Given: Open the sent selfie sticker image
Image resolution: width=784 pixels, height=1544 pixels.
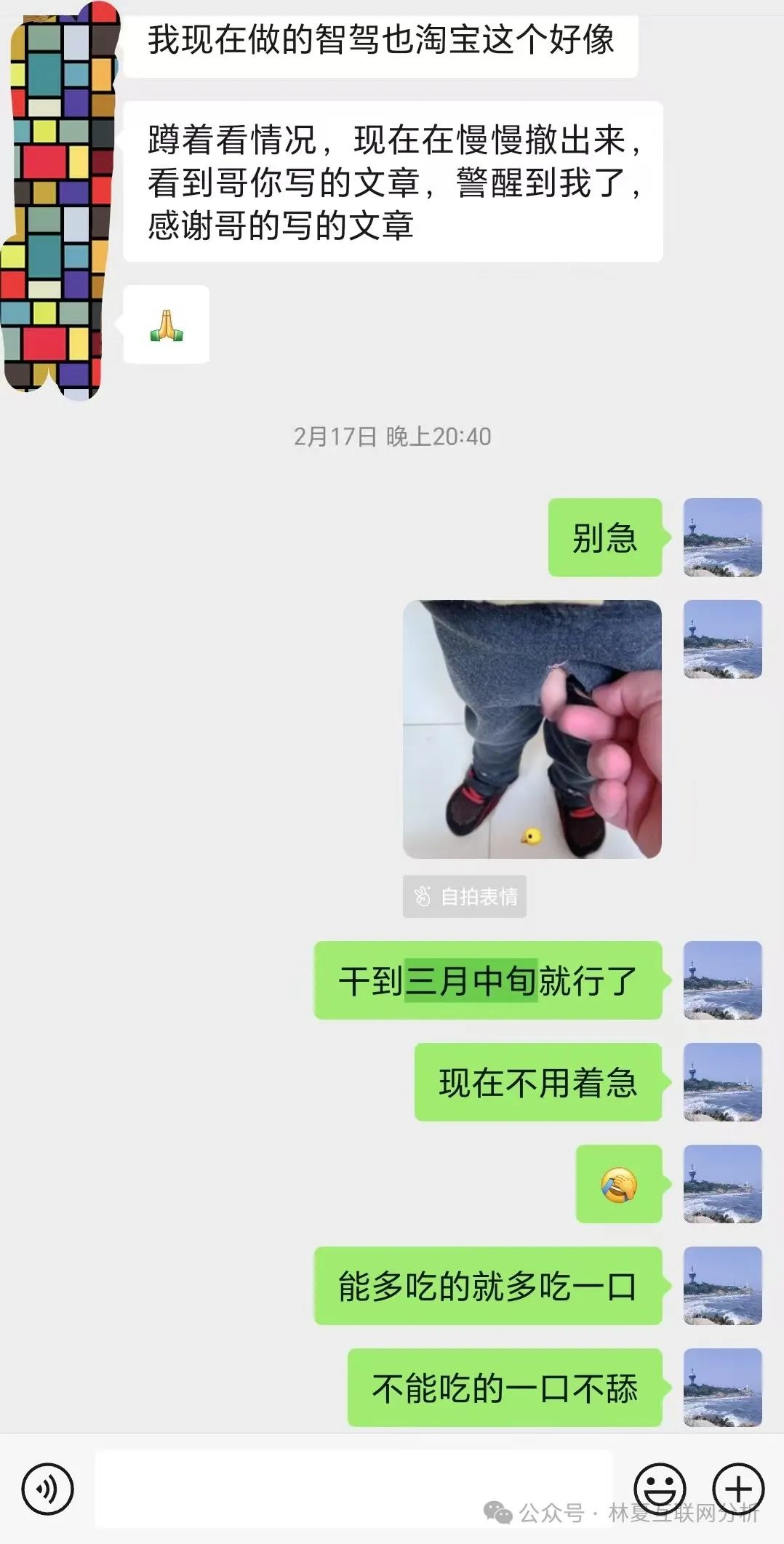Looking at the screenshot, I should [532, 729].
